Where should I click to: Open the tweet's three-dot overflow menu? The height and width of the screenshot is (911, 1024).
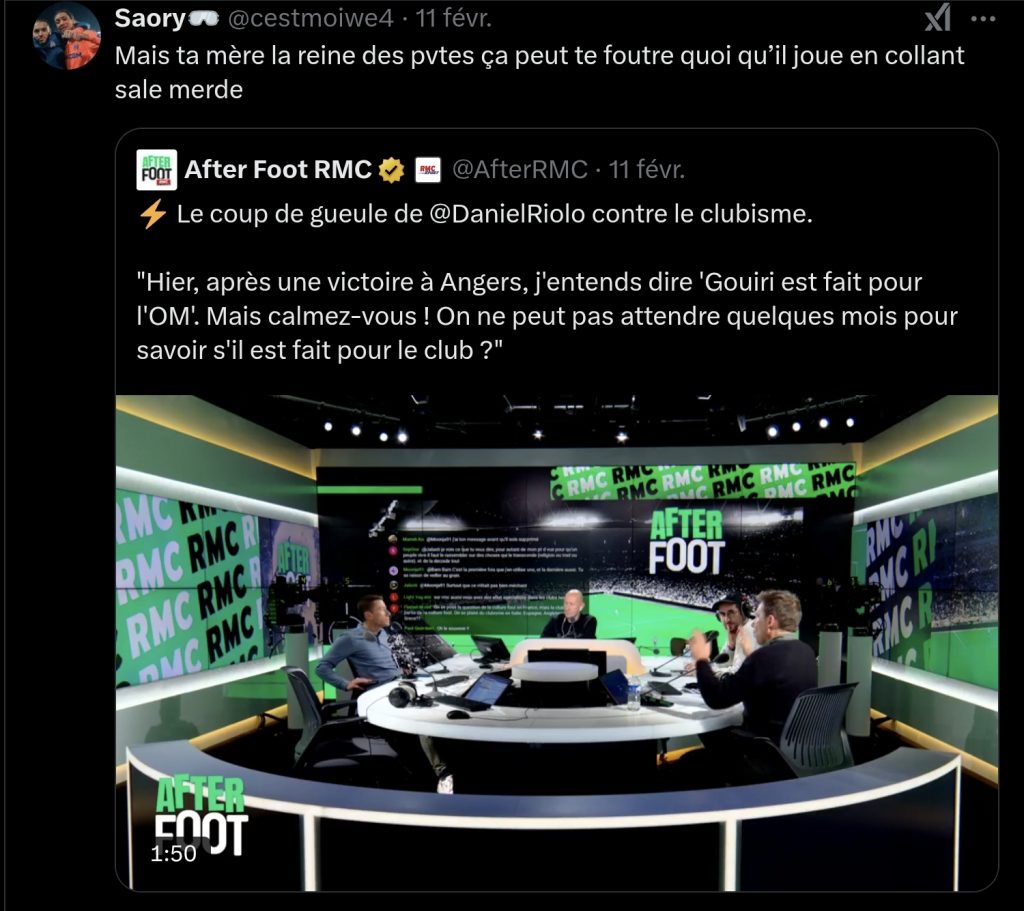point(984,18)
